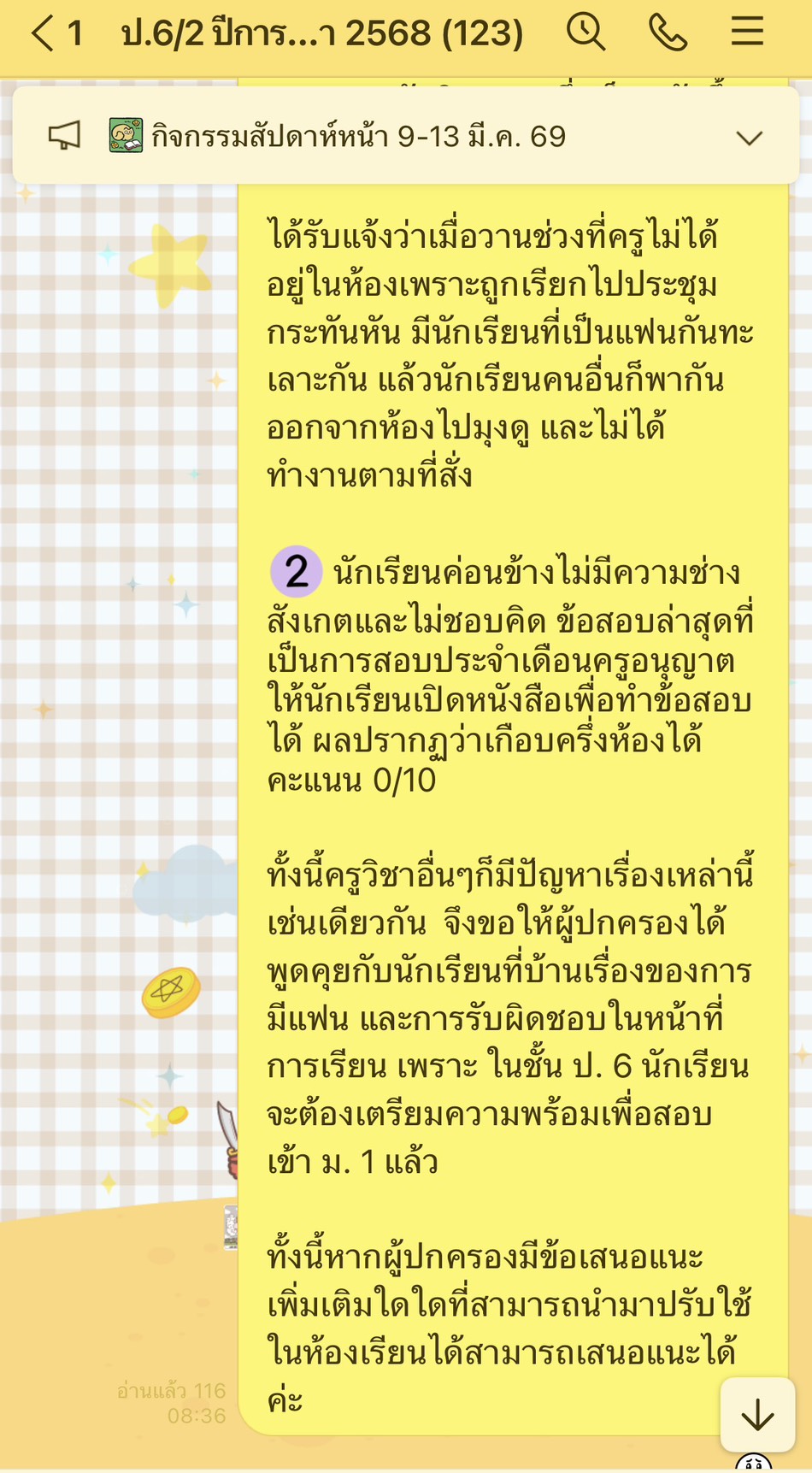This screenshot has width=812, height=1473.
Task: Open the sender's profile picture
Action: (x=230, y=1228)
